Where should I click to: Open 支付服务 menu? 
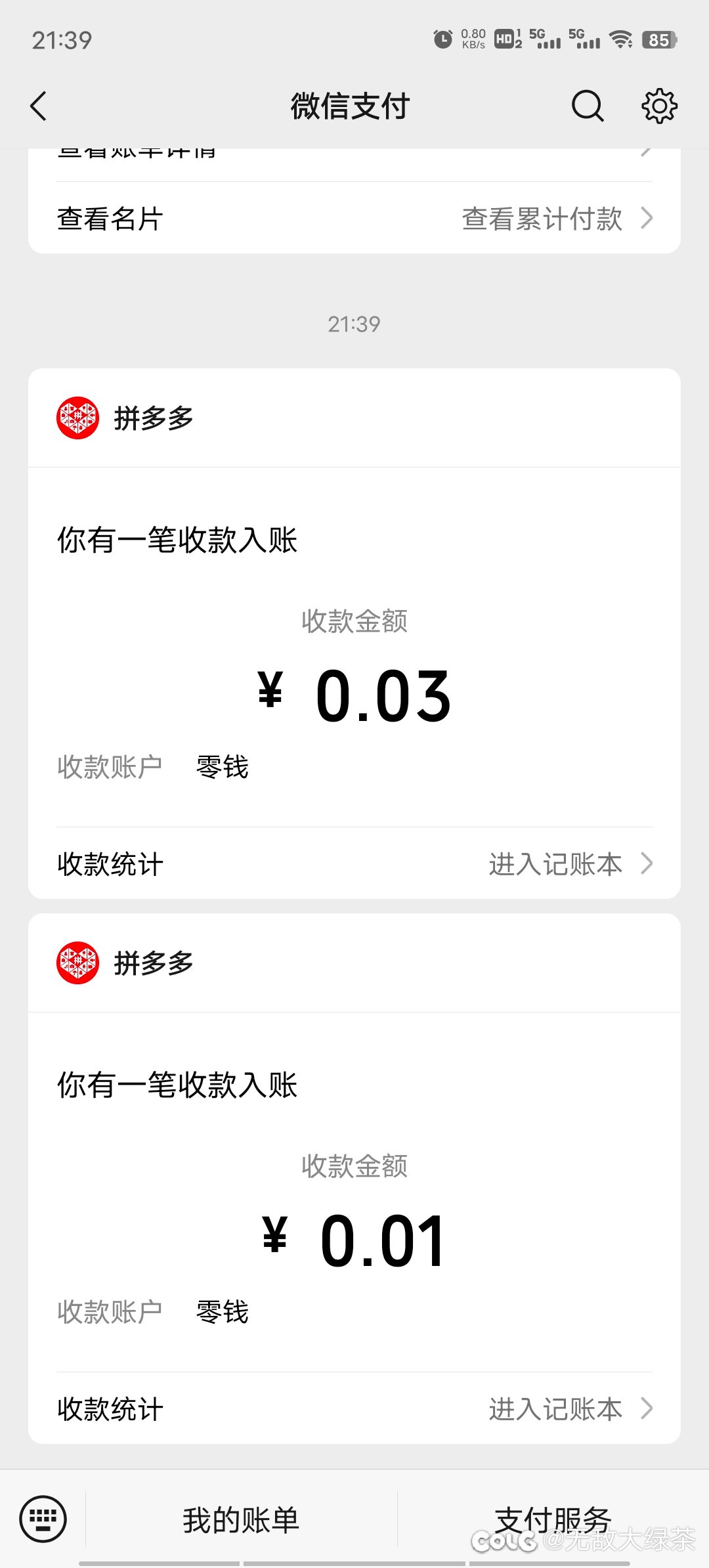click(x=553, y=1519)
